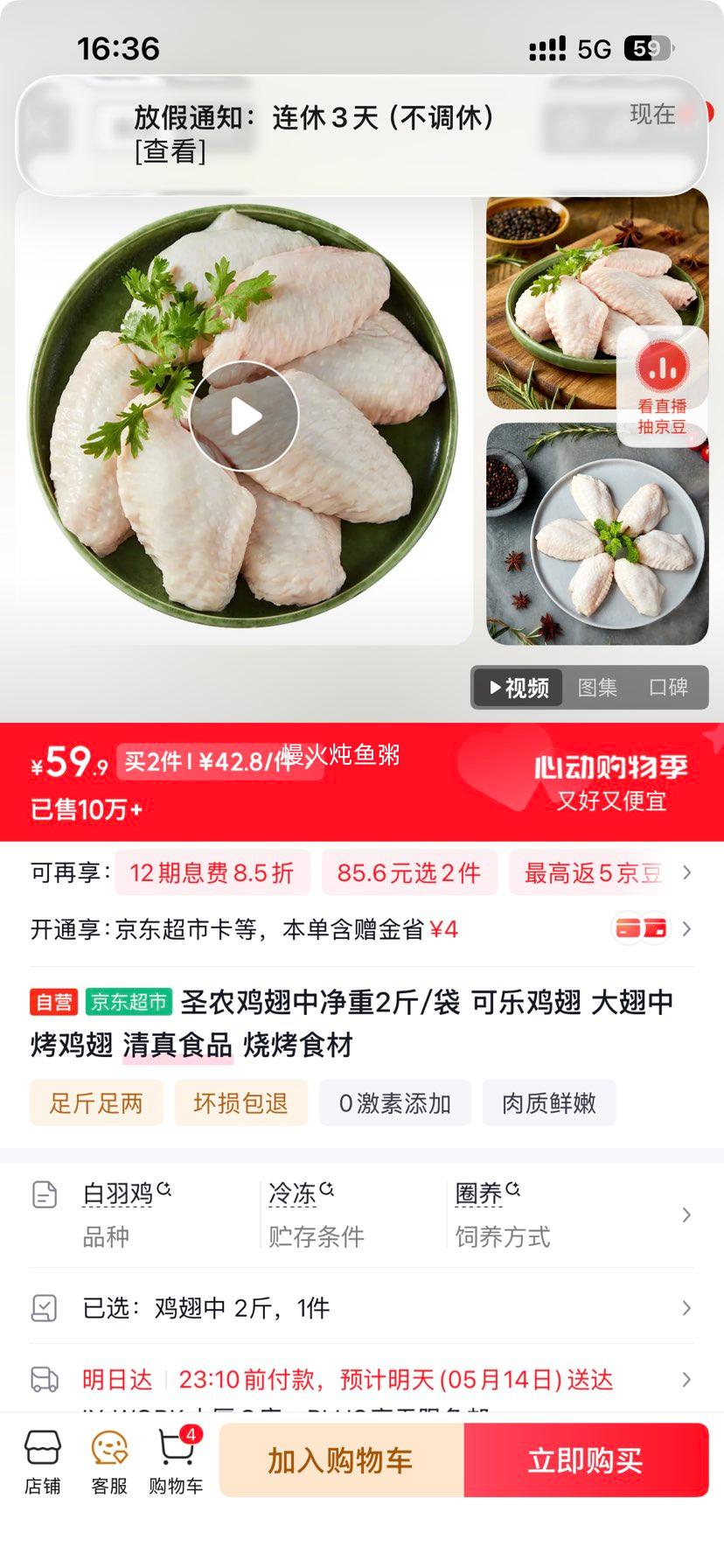Go to the 店铺 store page
Viewport: 724px width, 1568px height.
pos(42,1462)
